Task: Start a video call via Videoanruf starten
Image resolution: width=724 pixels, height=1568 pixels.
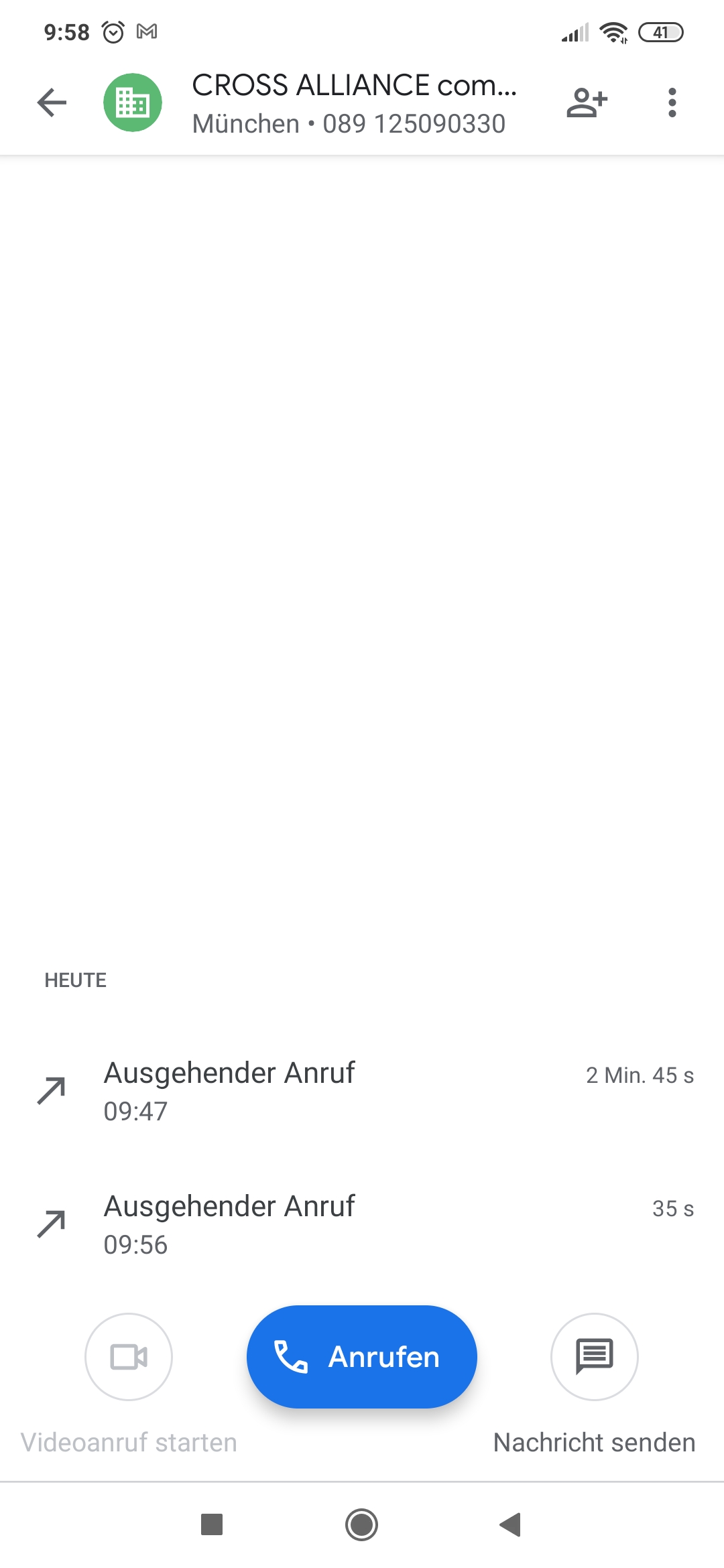Action: pyautogui.click(x=129, y=1357)
